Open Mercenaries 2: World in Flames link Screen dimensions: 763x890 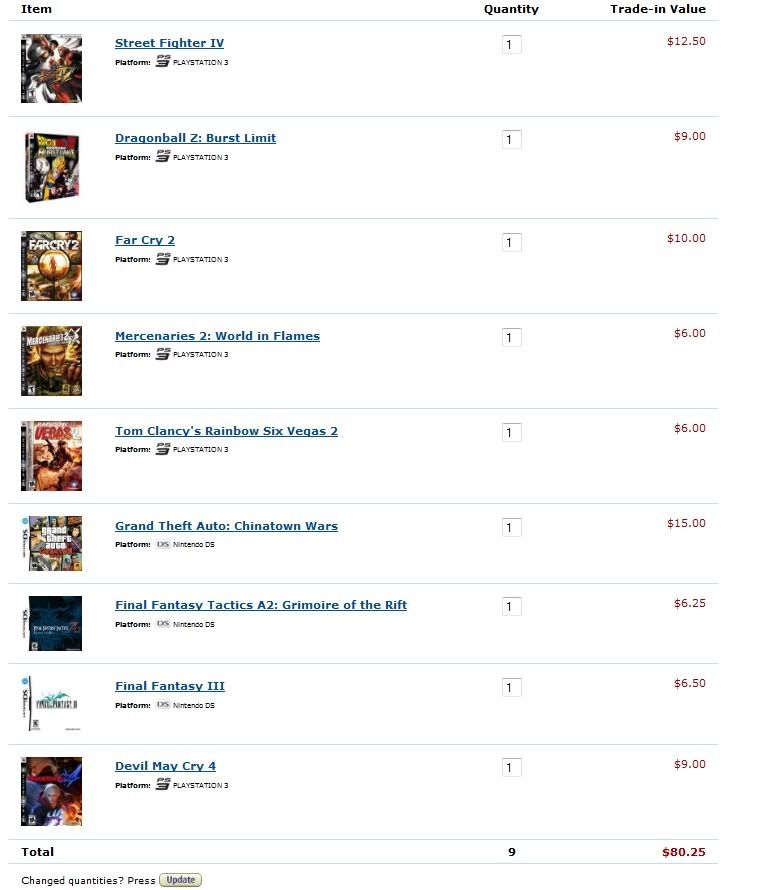click(x=217, y=336)
